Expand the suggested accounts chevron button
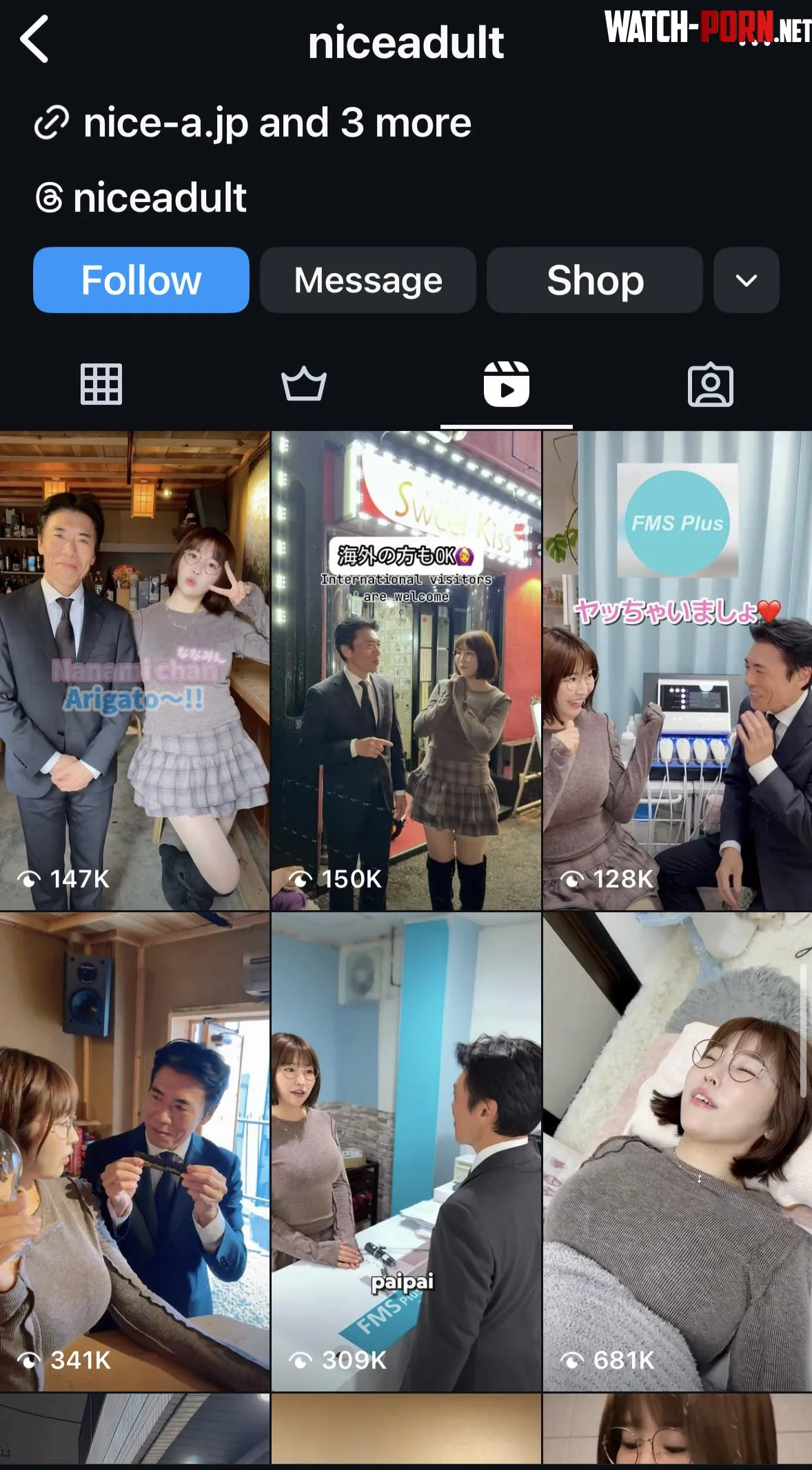 [x=746, y=280]
